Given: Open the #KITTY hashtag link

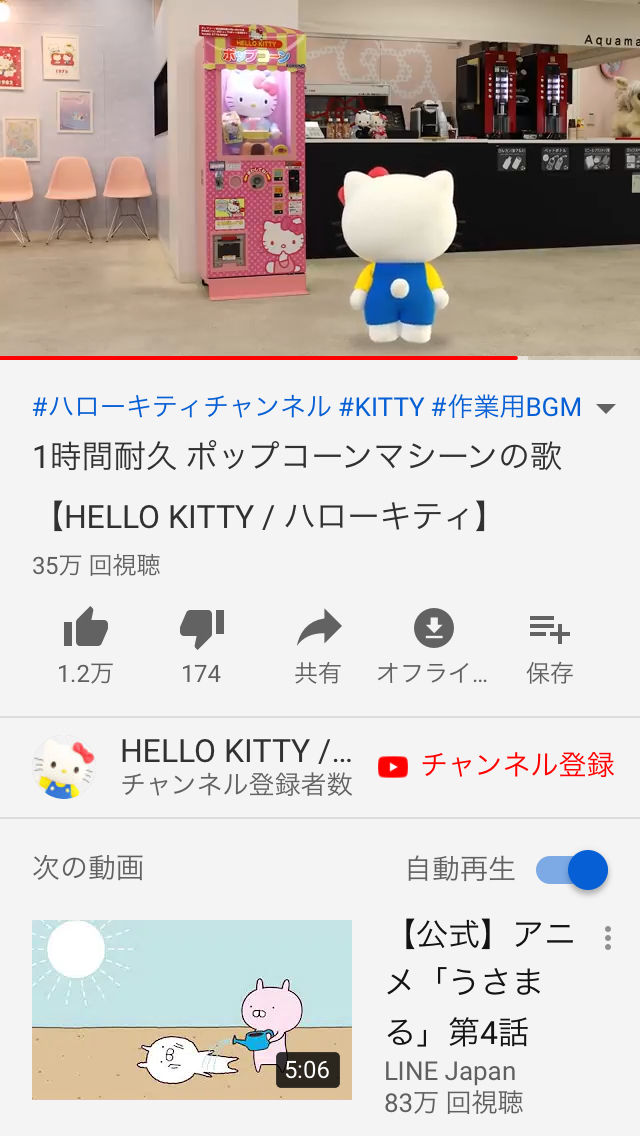Looking at the screenshot, I should point(381,407).
